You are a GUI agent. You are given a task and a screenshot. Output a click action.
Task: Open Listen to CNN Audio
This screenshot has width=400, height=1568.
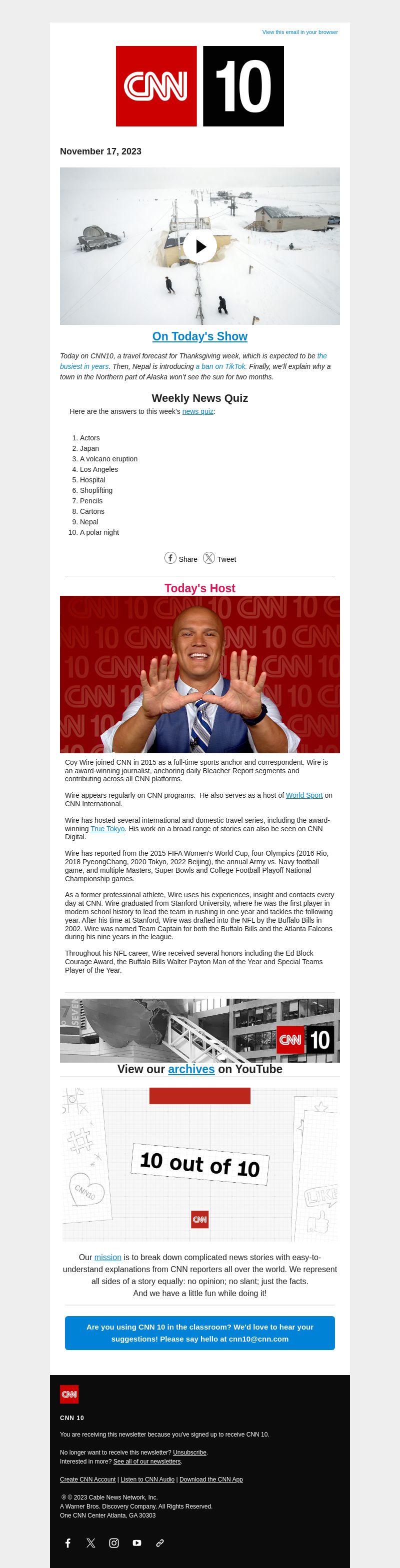(147, 1480)
